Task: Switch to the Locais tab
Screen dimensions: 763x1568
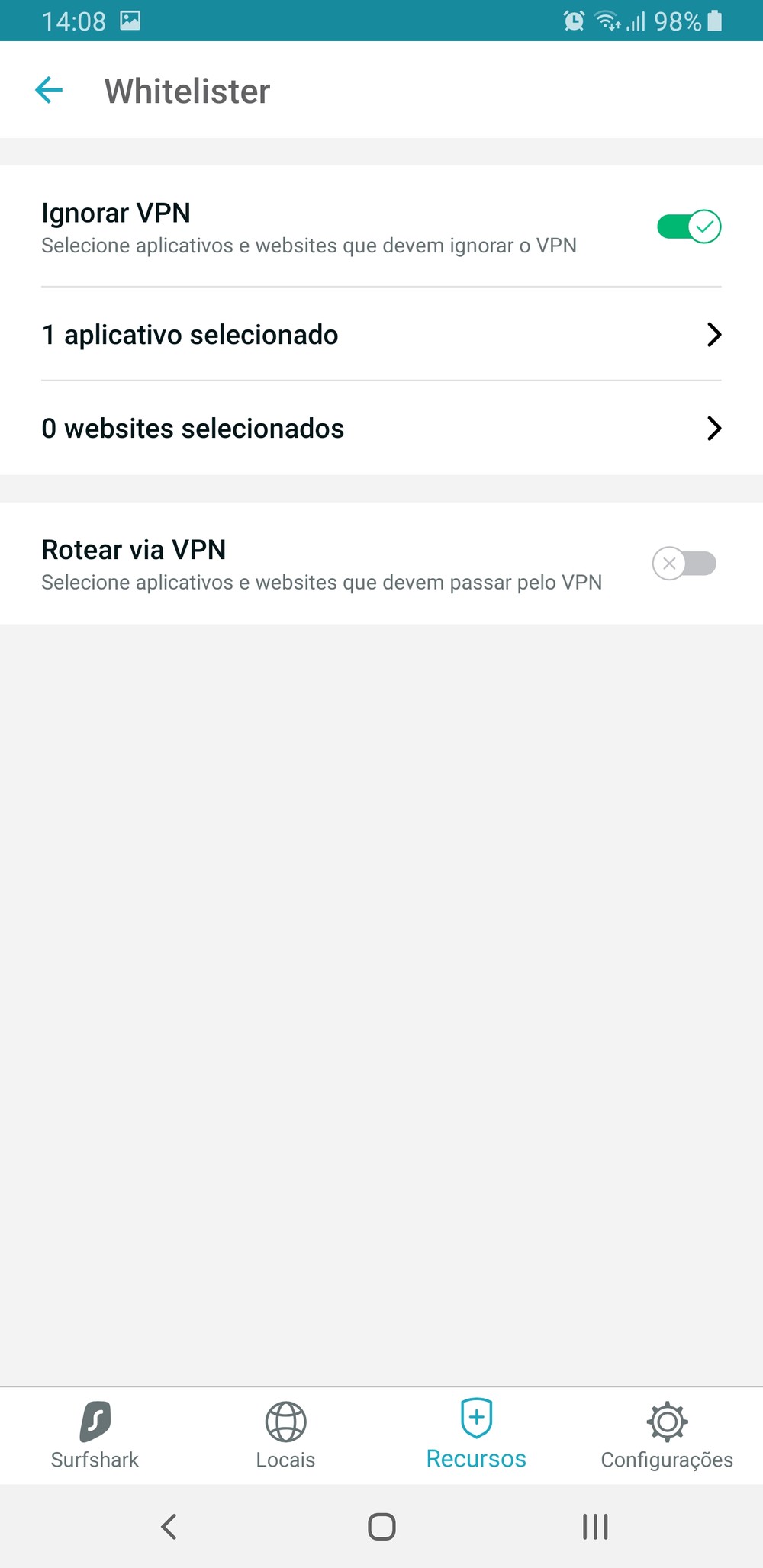Action: (x=285, y=1435)
